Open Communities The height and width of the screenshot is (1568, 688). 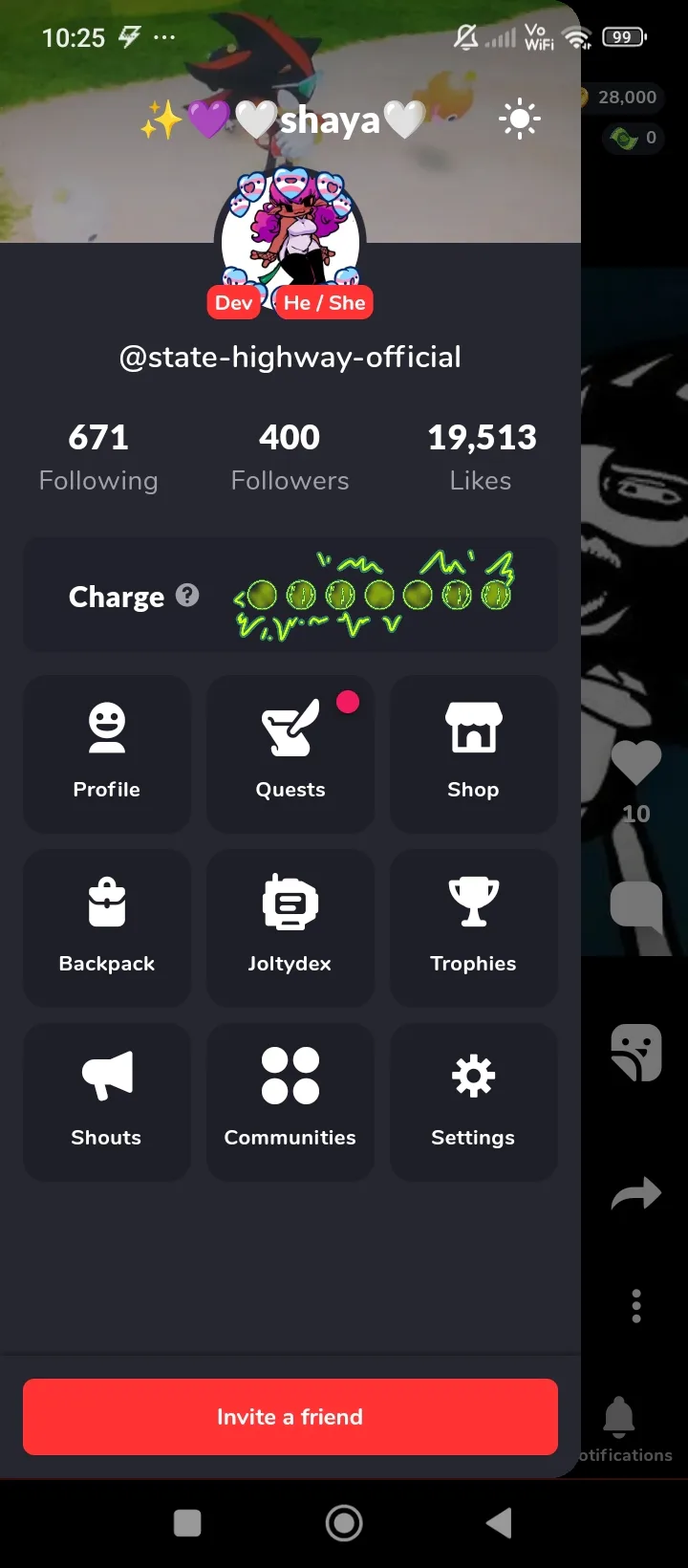coord(290,1101)
